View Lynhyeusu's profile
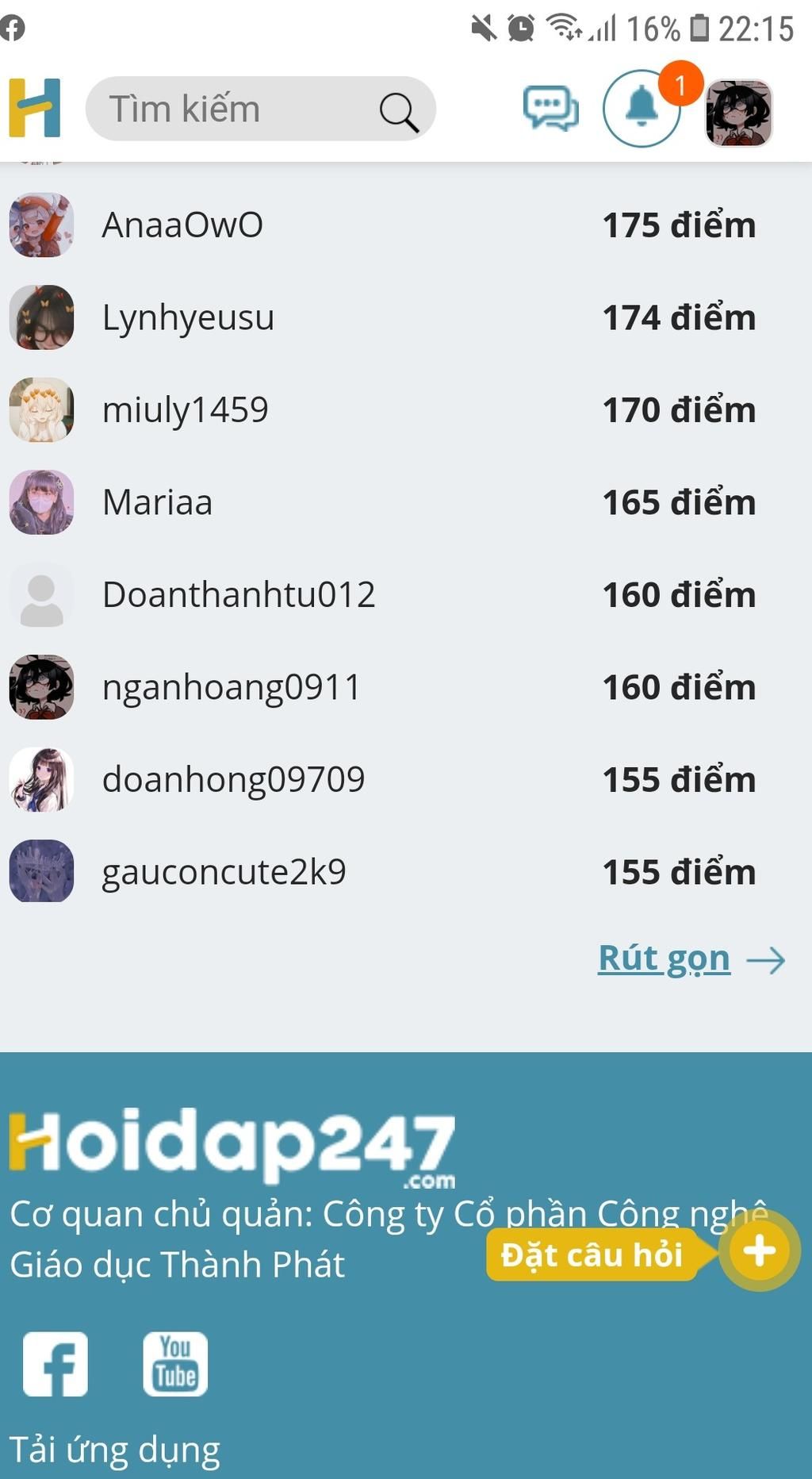Viewport: 812px width, 1479px height. 188,317
